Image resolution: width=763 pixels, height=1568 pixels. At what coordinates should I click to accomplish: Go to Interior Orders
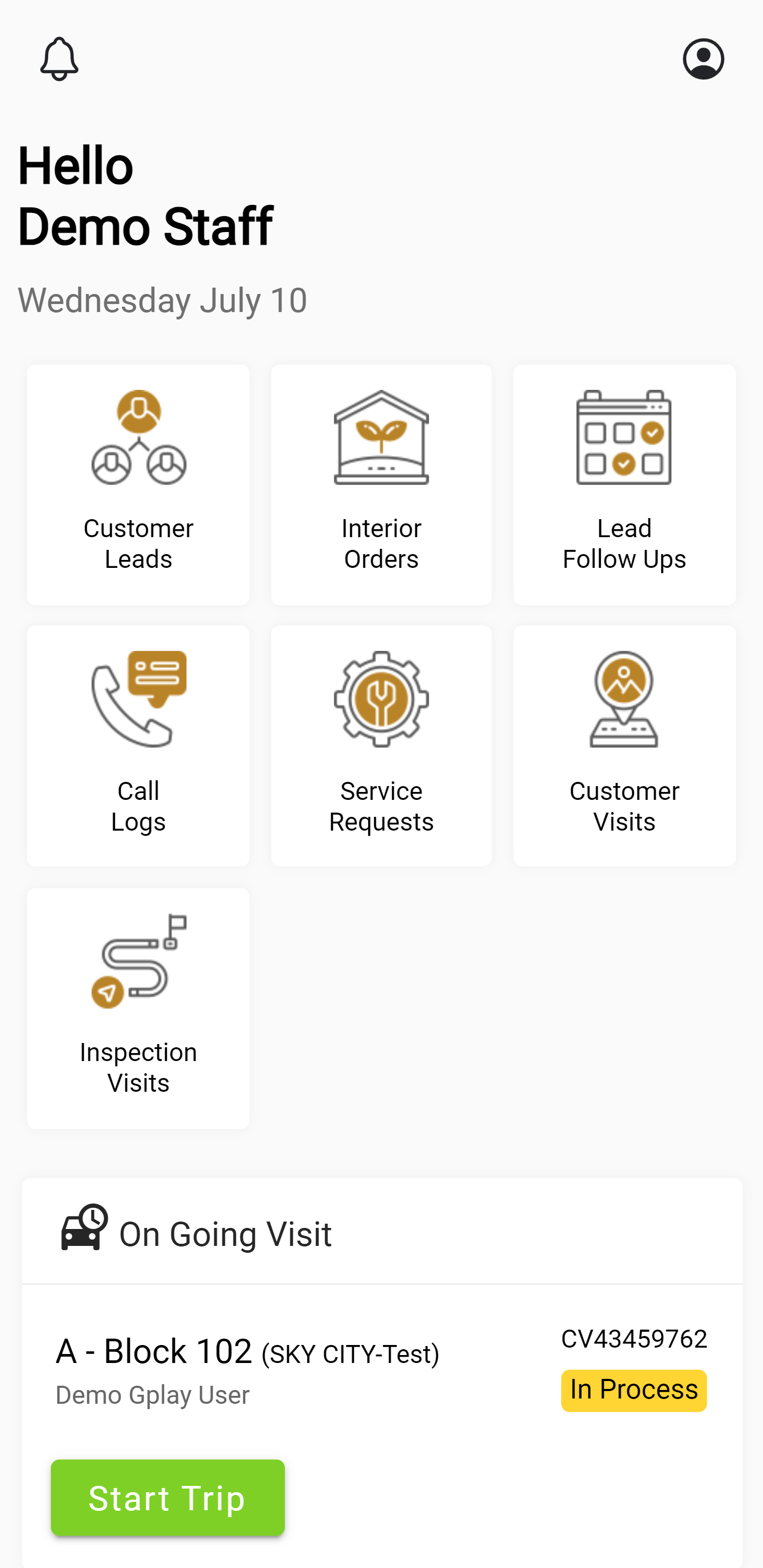[x=381, y=484]
